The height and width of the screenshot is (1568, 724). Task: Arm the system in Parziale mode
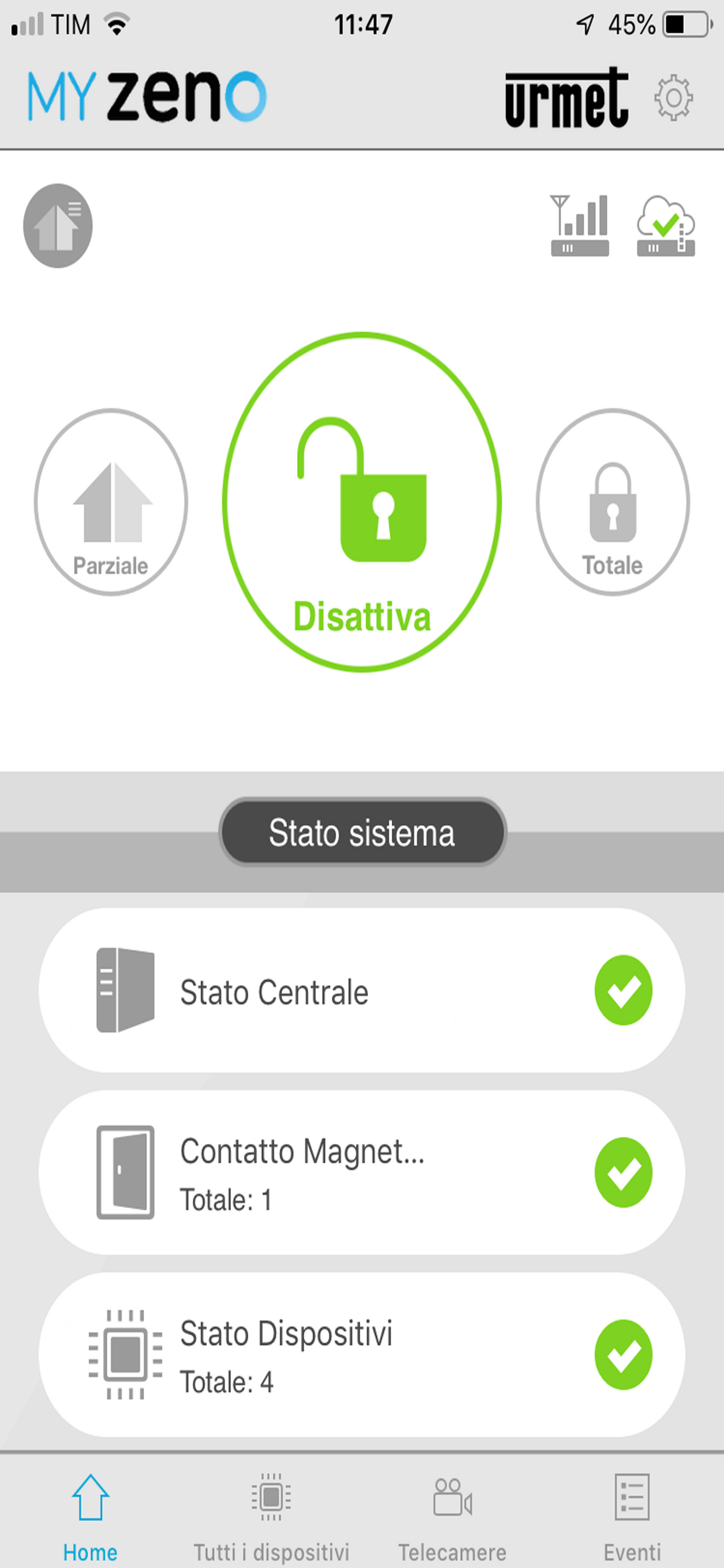(111, 502)
